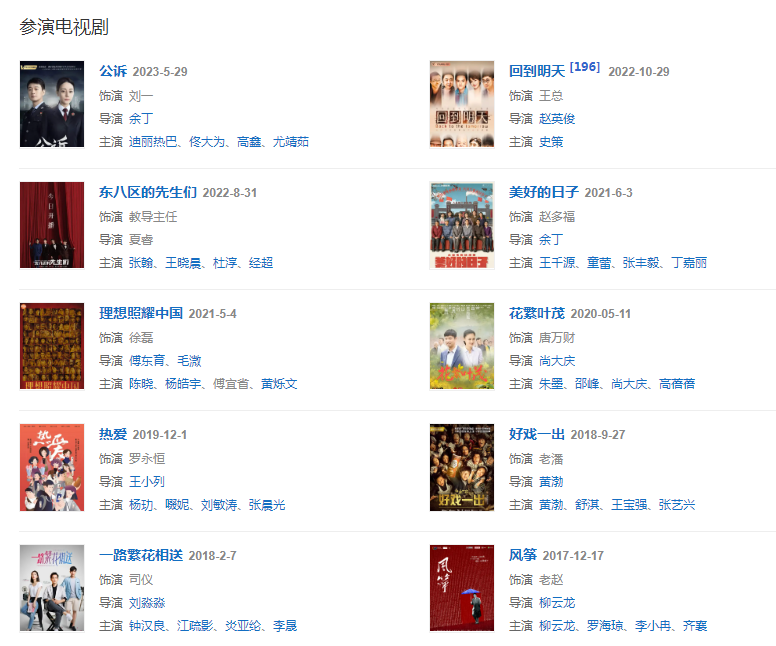The height and width of the screenshot is (646, 776).
Task: Tap the 热爱 poster thumbnail
Action: (x=52, y=467)
